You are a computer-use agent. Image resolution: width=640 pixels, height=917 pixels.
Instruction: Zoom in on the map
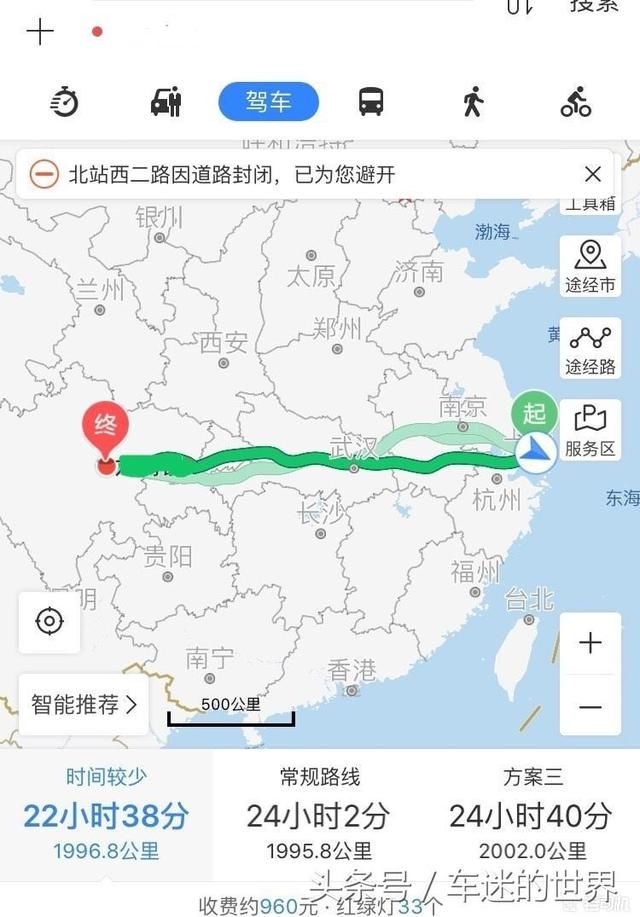[590, 643]
